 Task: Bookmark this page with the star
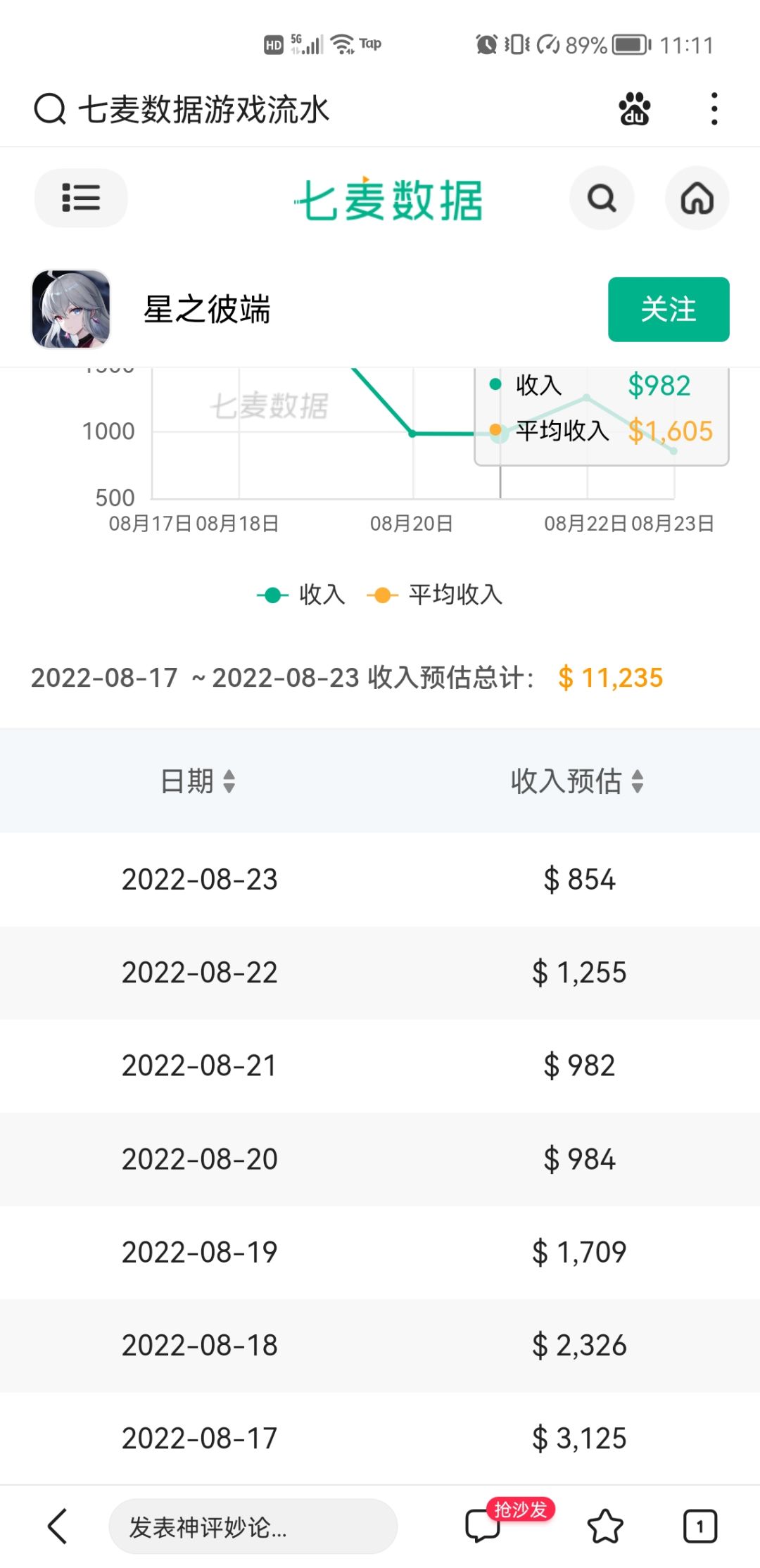pyautogui.click(x=605, y=1526)
